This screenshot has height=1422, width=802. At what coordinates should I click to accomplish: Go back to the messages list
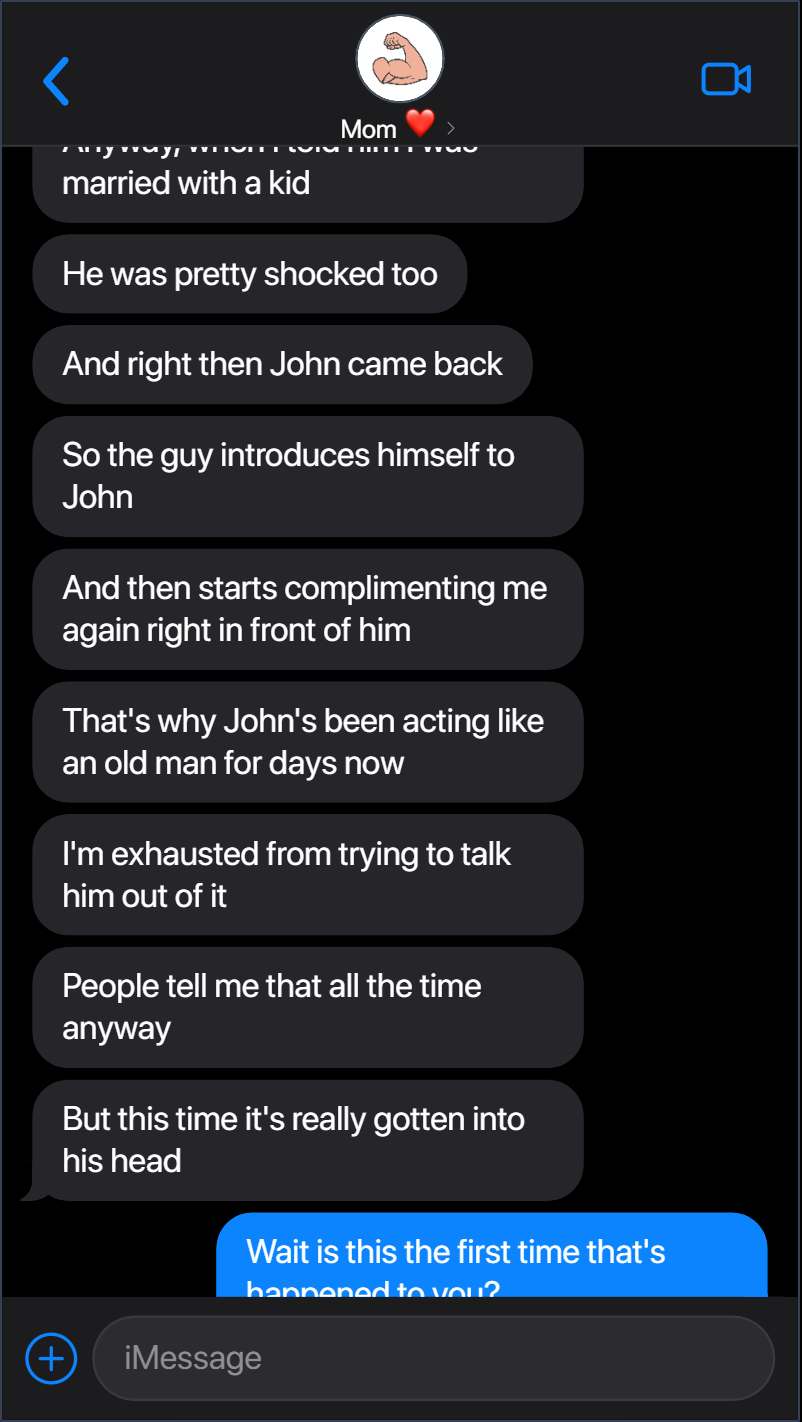click(57, 81)
